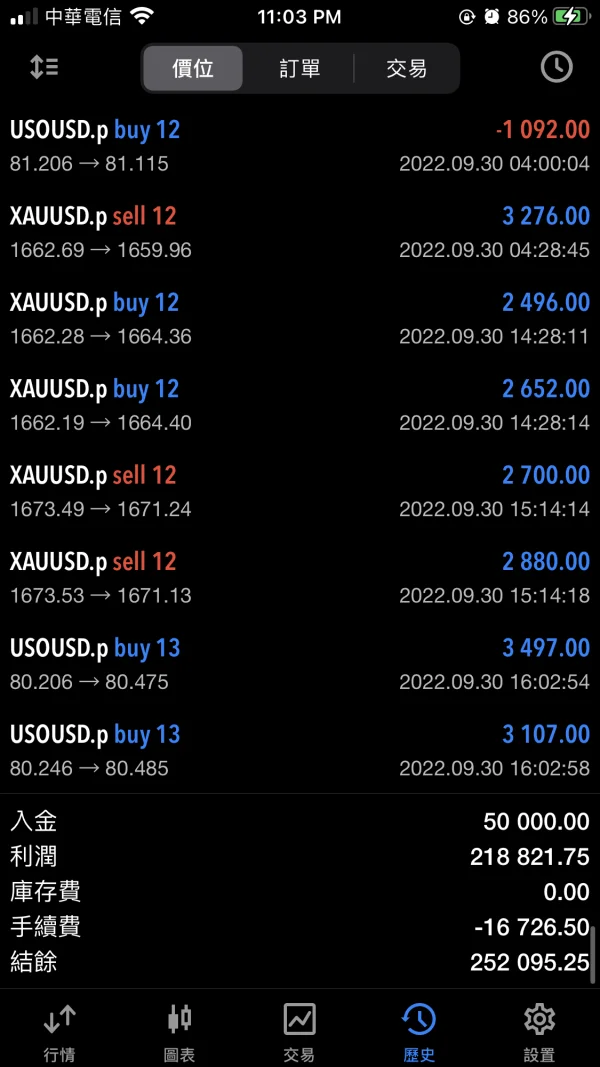Open the USOUSD.p buy 12 trade at 04:00:04
This screenshot has height=1067, width=600.
coord(300,146)
